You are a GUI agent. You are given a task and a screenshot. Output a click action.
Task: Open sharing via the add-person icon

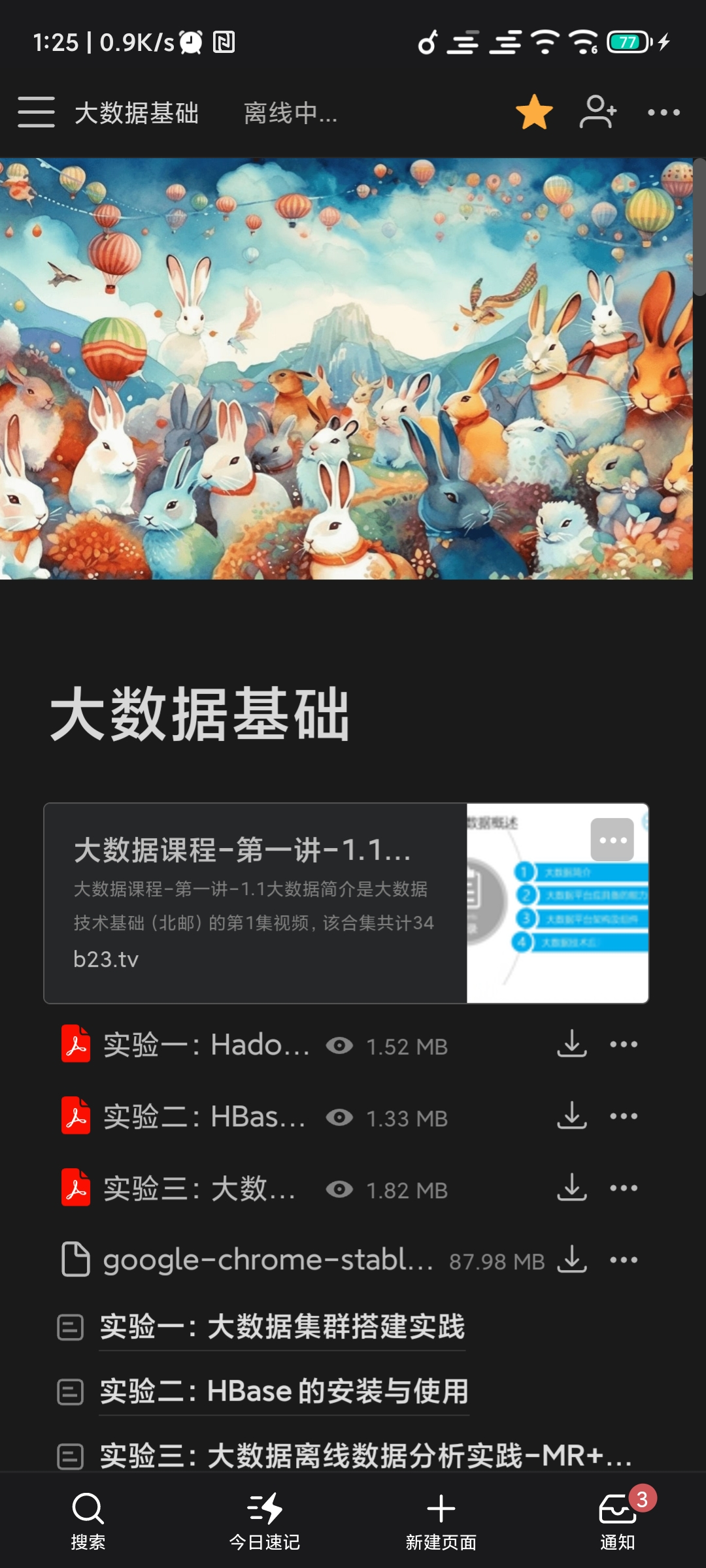(597, 112)
